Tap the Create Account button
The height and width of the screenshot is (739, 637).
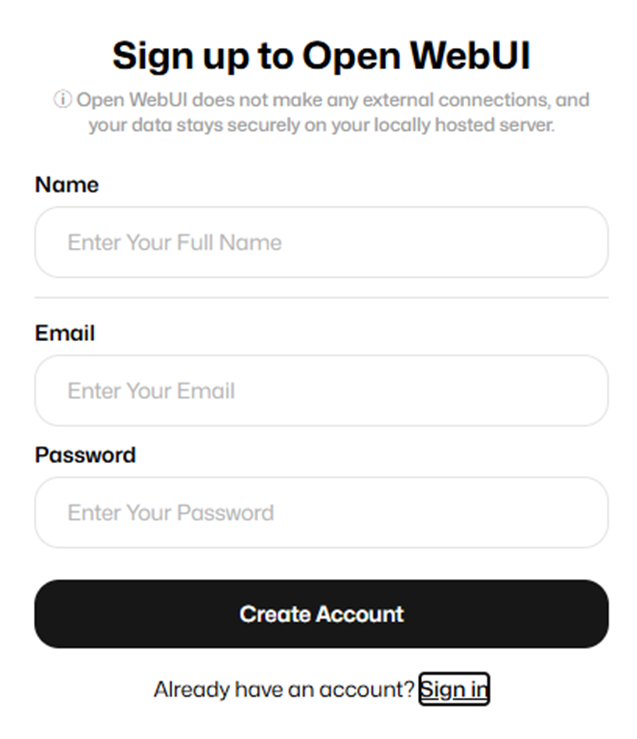tap(321, 614)
